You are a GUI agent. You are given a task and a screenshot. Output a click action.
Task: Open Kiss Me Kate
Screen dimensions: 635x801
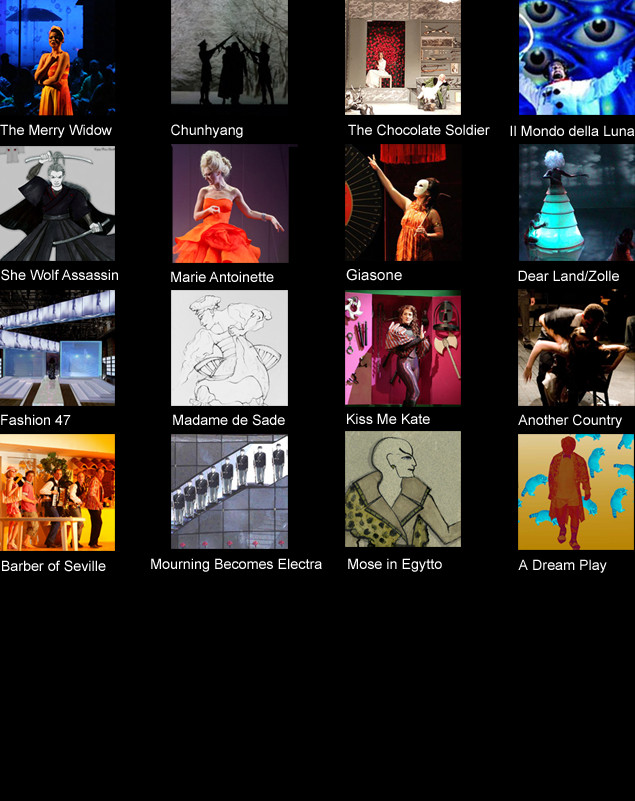point(403,348)
